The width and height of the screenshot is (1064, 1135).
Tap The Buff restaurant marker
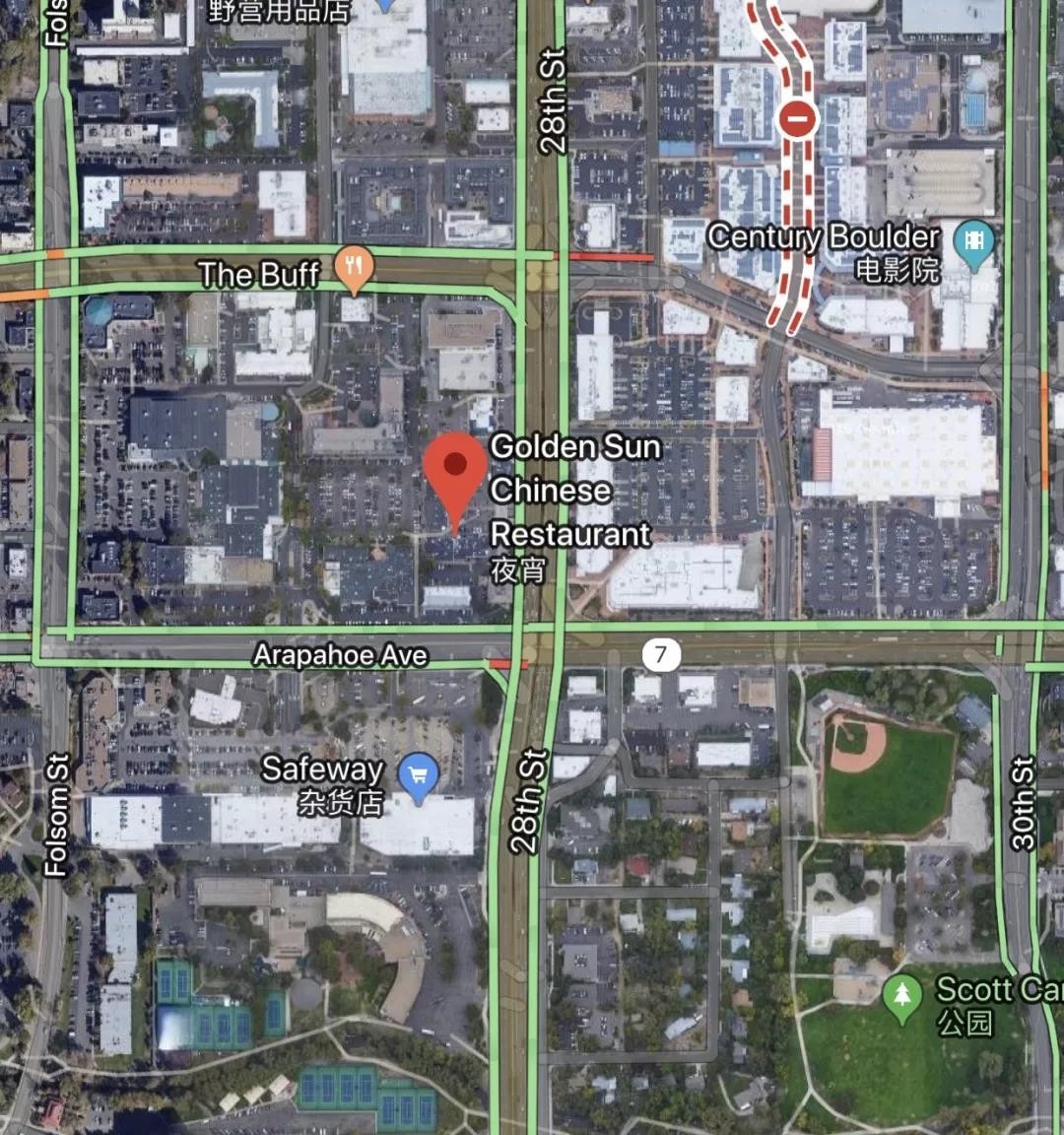pyautogui.click(x=354, y=267)
